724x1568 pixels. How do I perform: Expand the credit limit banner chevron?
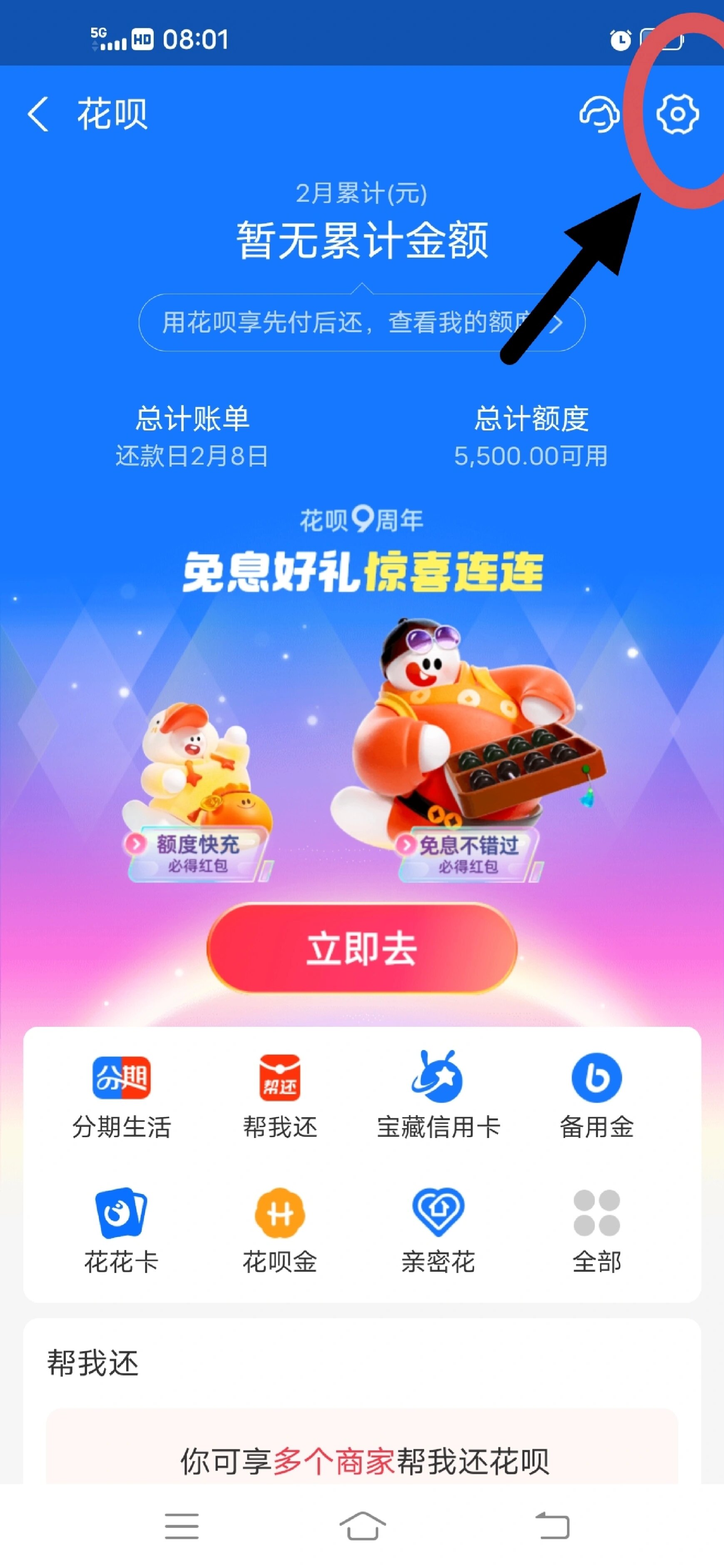(555, 326)
